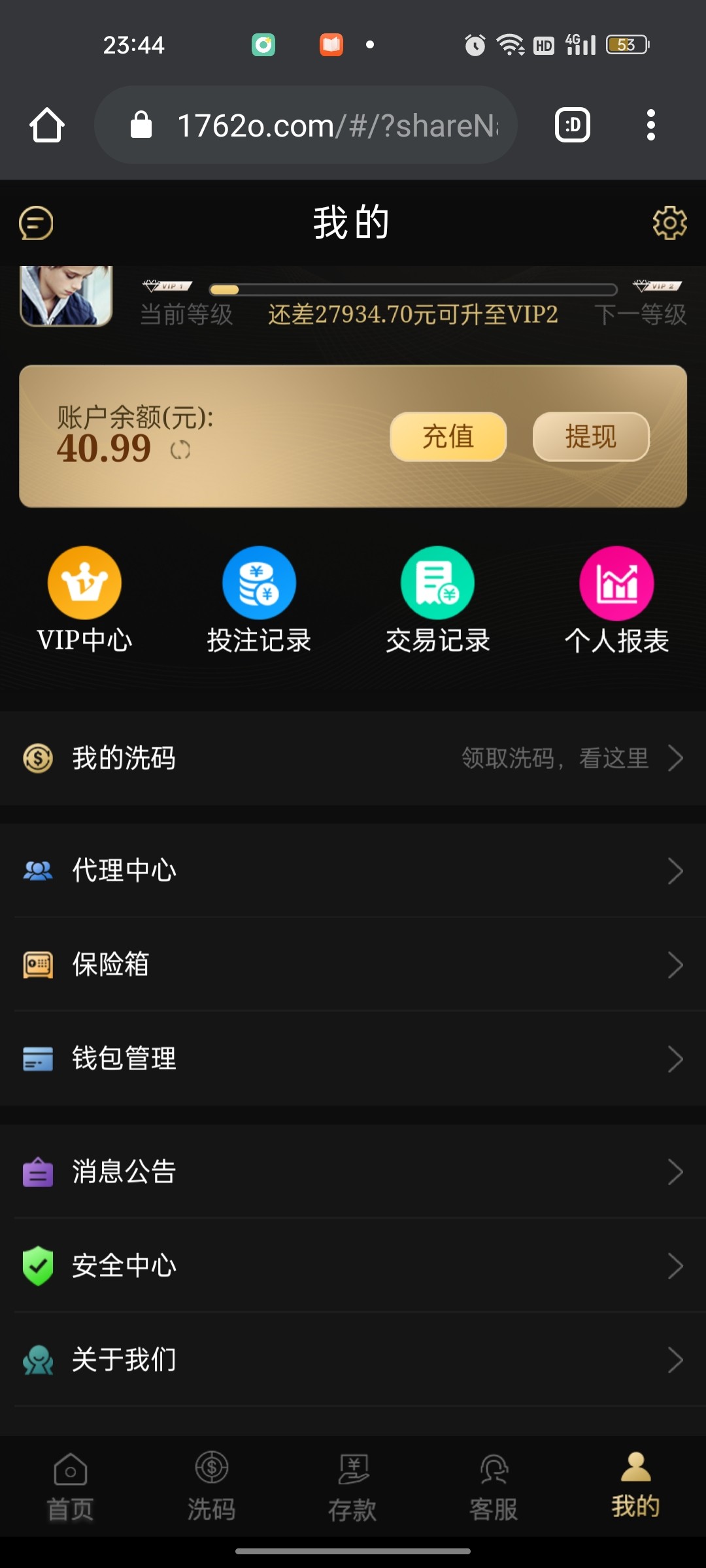
Task: Tap the 提现 withdraw button
Action: pos(590,436)
